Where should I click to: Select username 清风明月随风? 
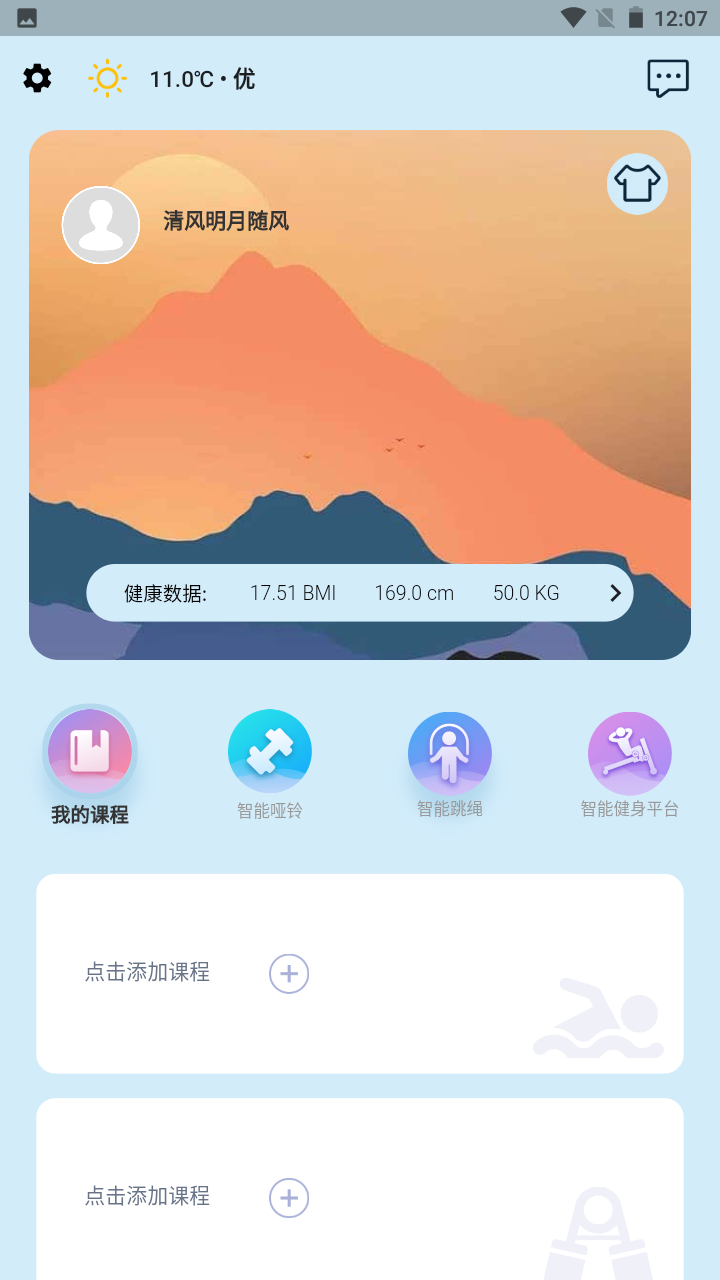(226, 221)
